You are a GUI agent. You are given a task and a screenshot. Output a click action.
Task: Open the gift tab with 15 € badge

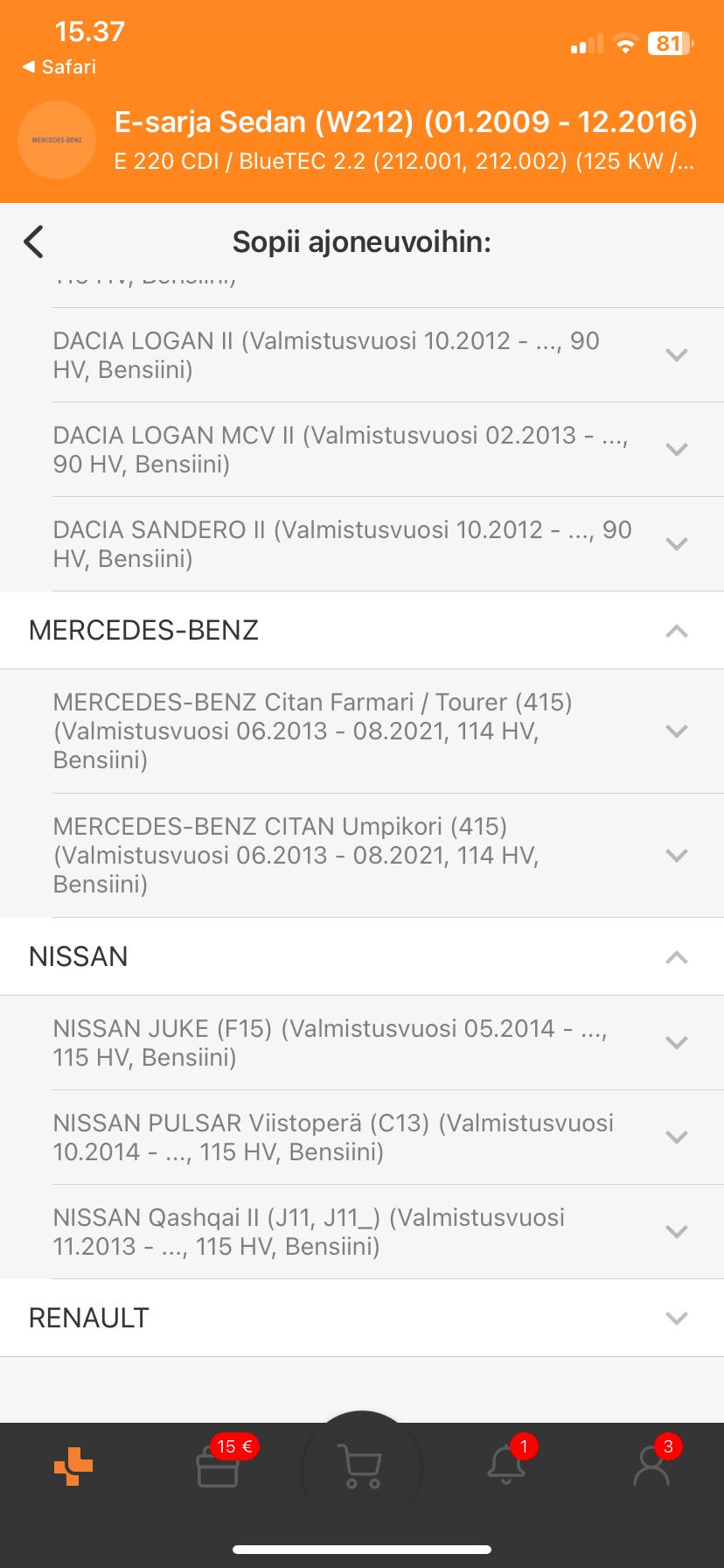[x=218, y=1466]
